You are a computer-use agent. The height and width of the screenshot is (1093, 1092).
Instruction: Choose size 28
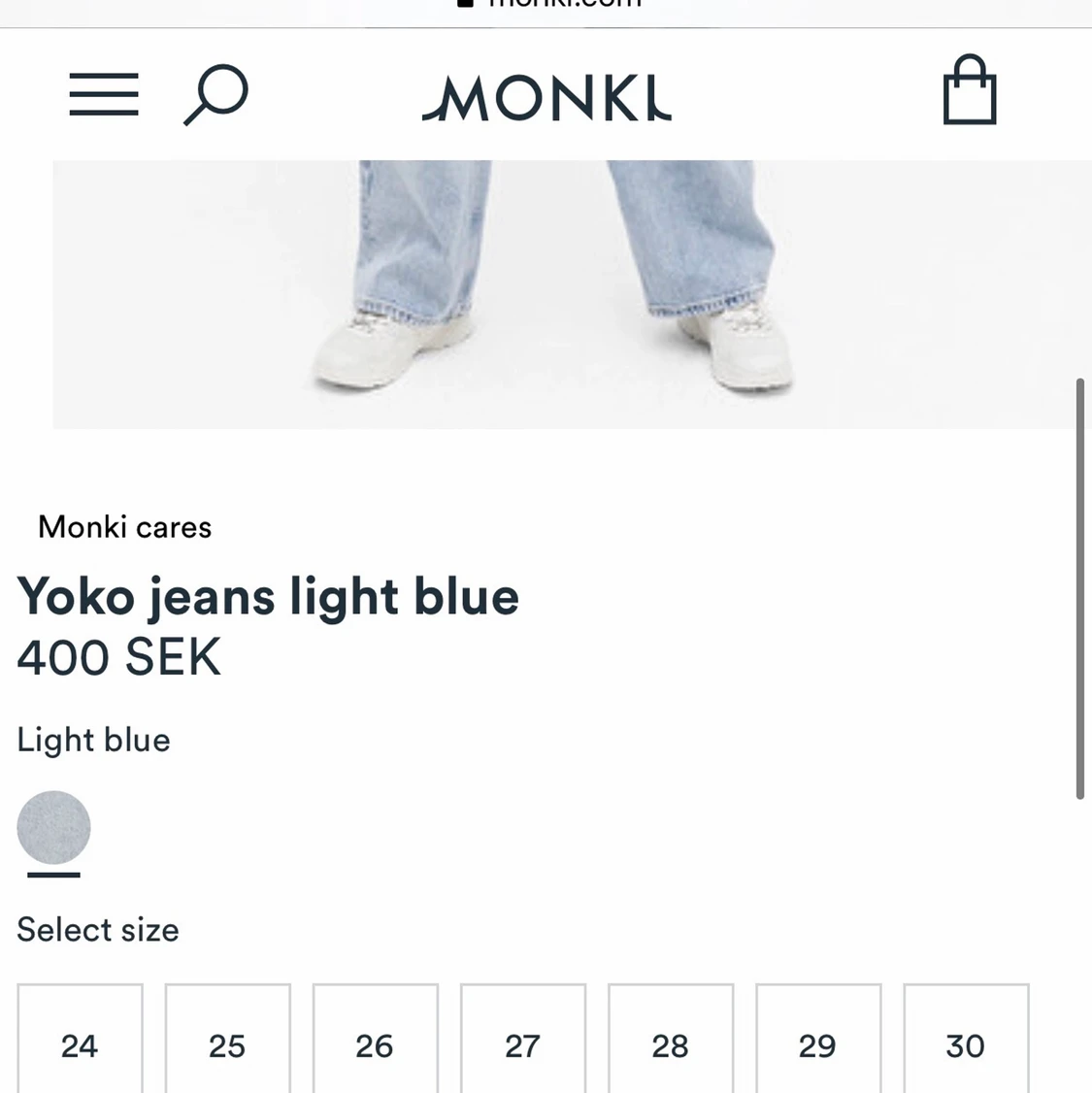coord(670,1043)
